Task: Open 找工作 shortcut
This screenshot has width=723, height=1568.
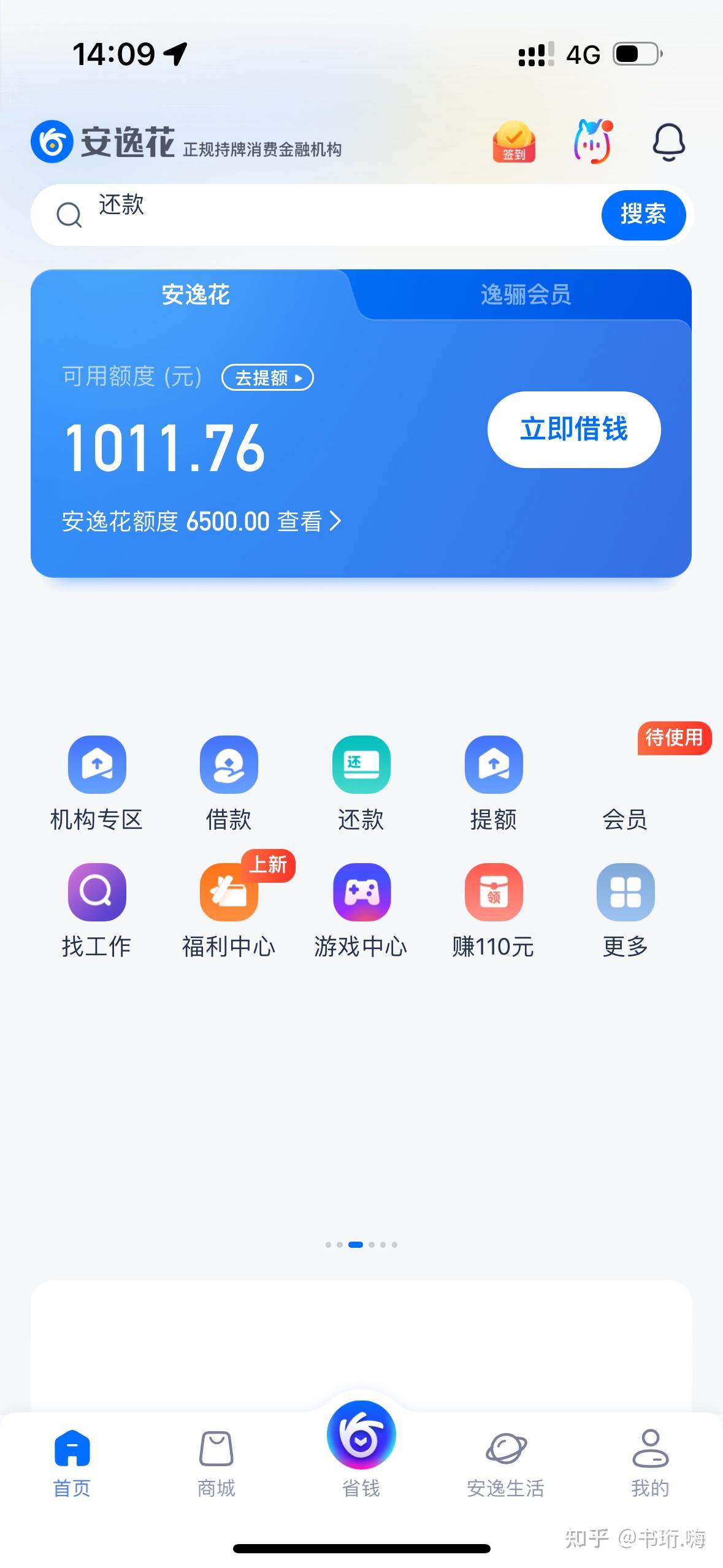Action: click(97, 892)
